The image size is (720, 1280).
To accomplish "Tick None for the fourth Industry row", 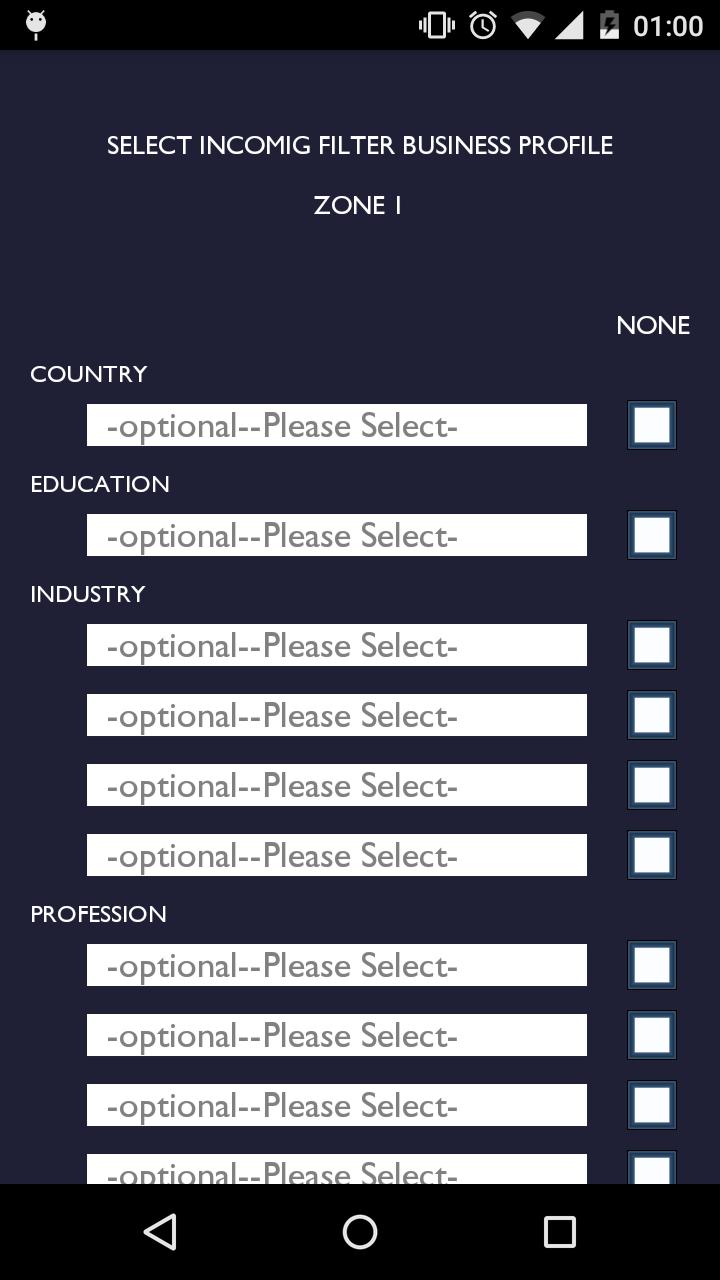I will click(652, 855).
